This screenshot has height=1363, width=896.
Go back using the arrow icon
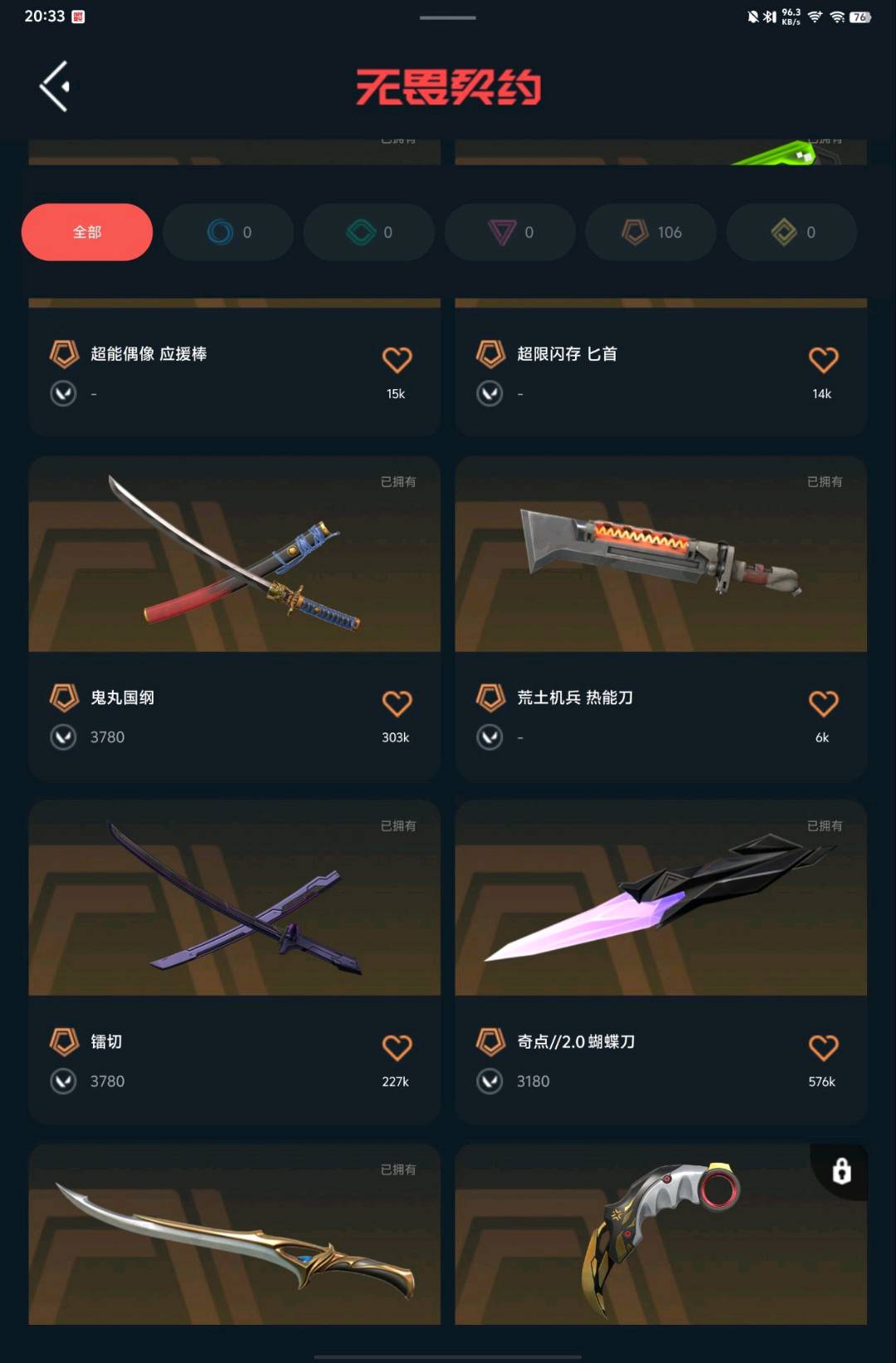coord(55,86)
